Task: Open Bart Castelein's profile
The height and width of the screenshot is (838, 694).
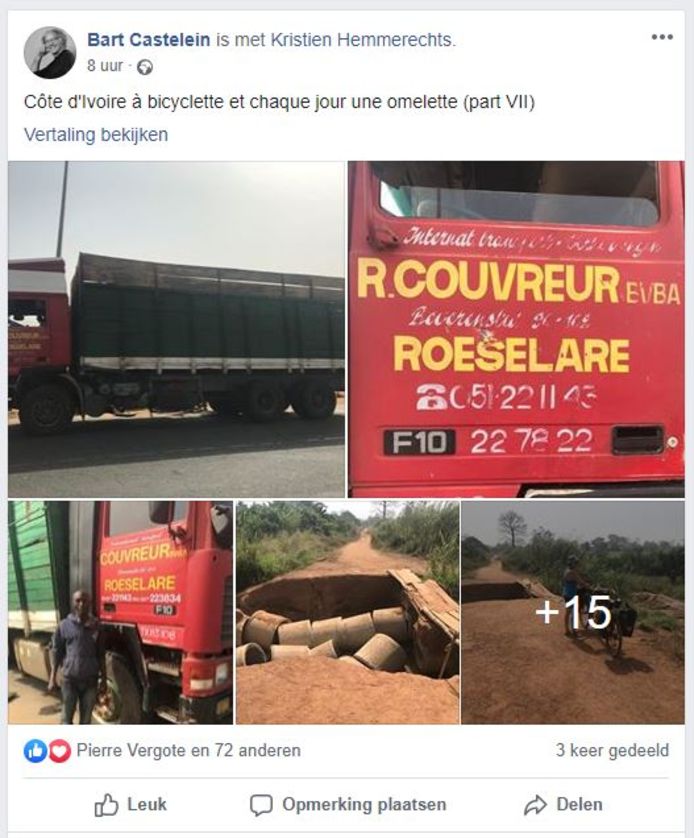Action: click(147, 40)
